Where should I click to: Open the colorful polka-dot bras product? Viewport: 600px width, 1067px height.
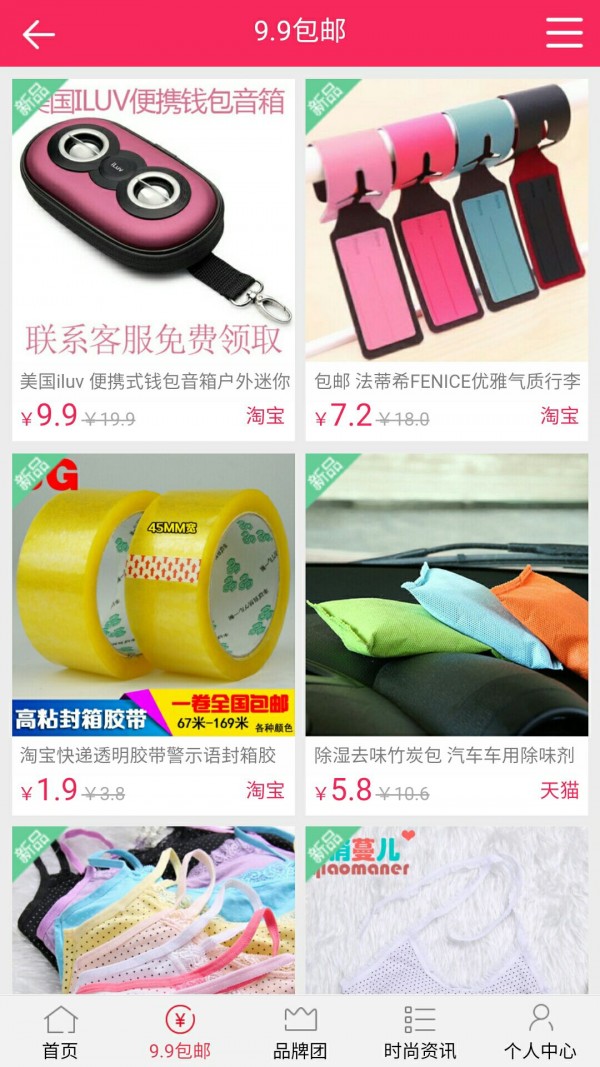pyautogui.click(x=154, y=909)
